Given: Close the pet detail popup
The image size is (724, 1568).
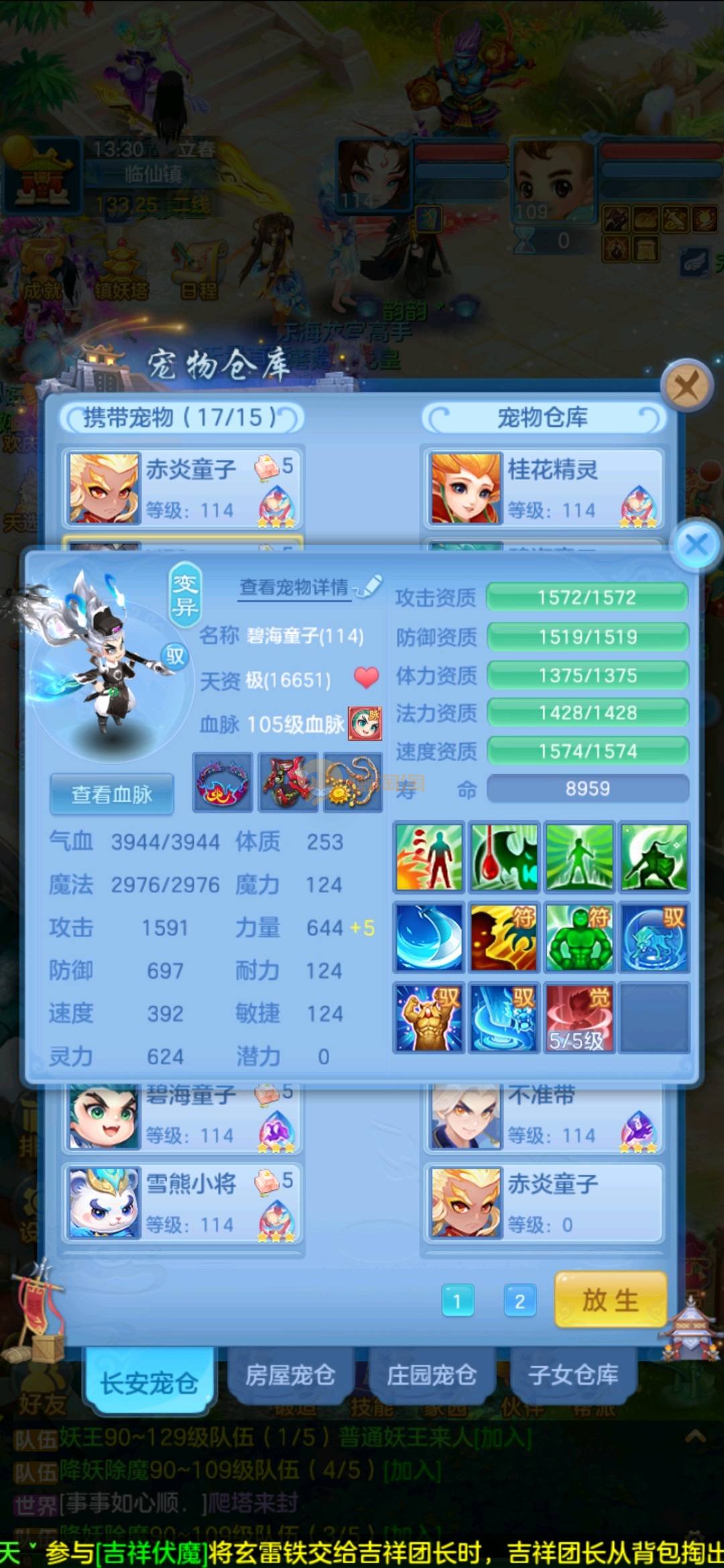Looking at the screenshot, I should [697, 544].
